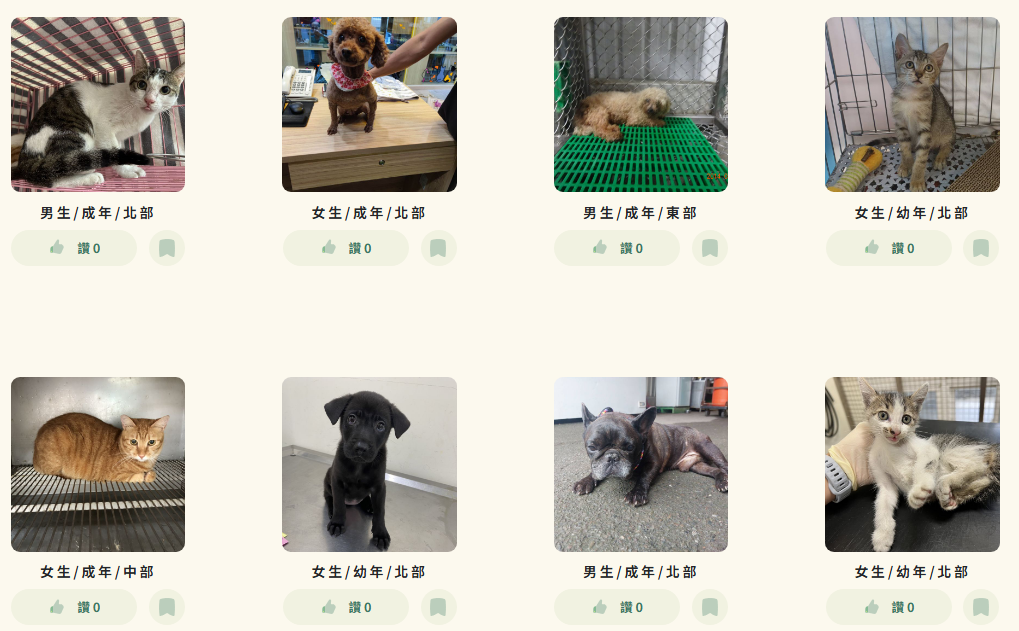Viewport: 1019px width, 631px height.
Task: Open the caged tabby kitten's card
Action: pos(912,104)
